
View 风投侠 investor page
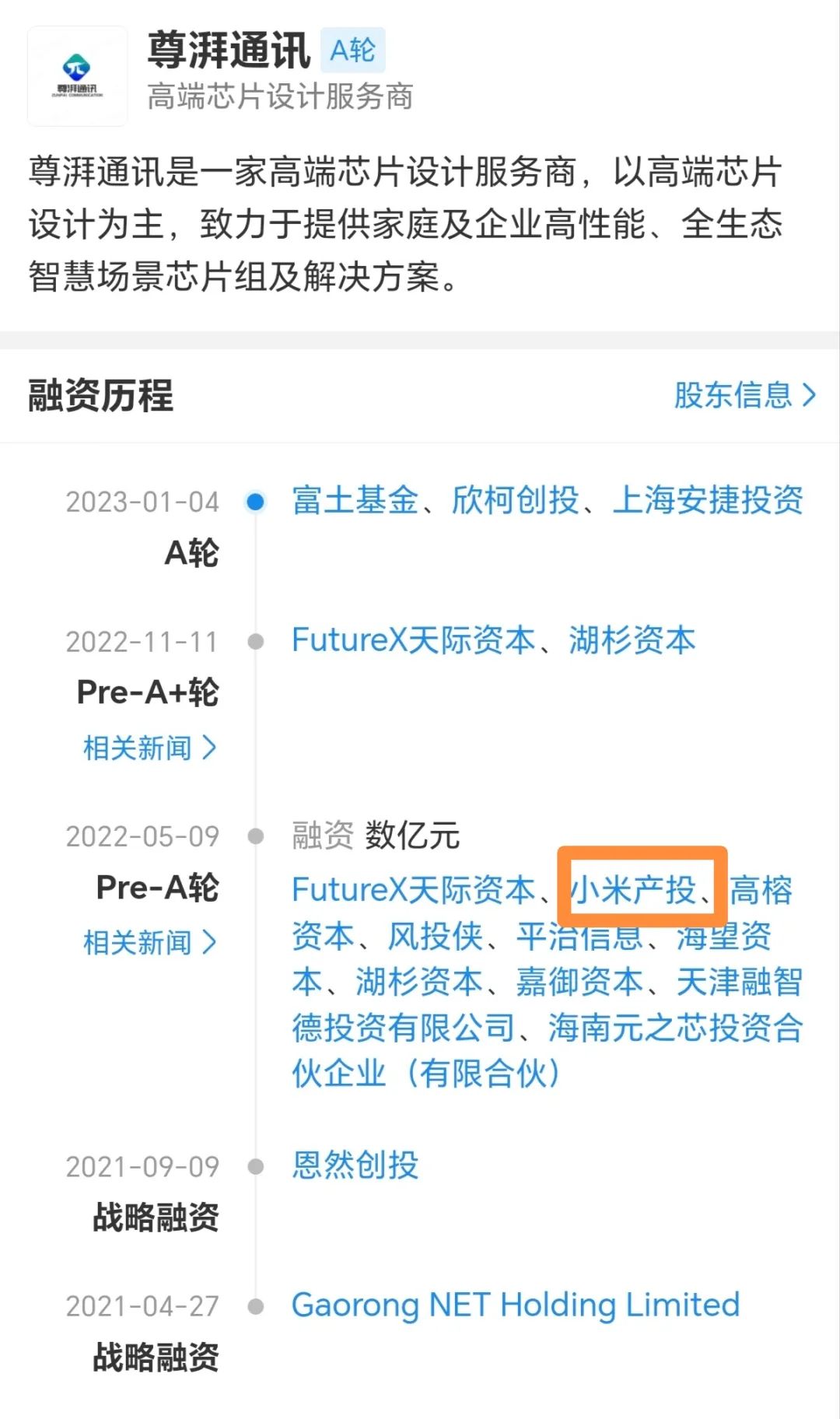click(436, 936)
